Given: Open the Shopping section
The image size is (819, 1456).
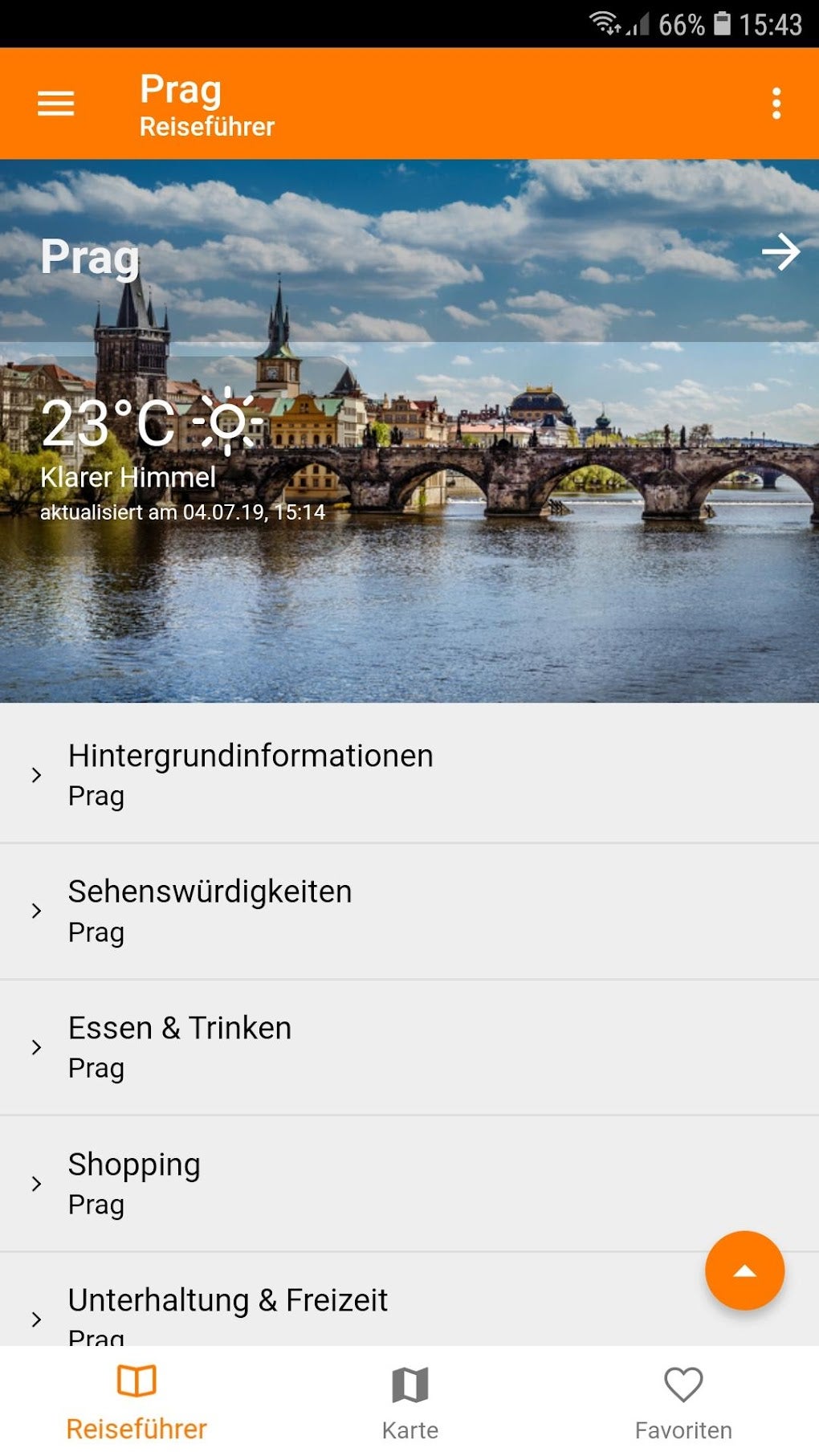Looking at the screenshot, I should coord(135,1183).
